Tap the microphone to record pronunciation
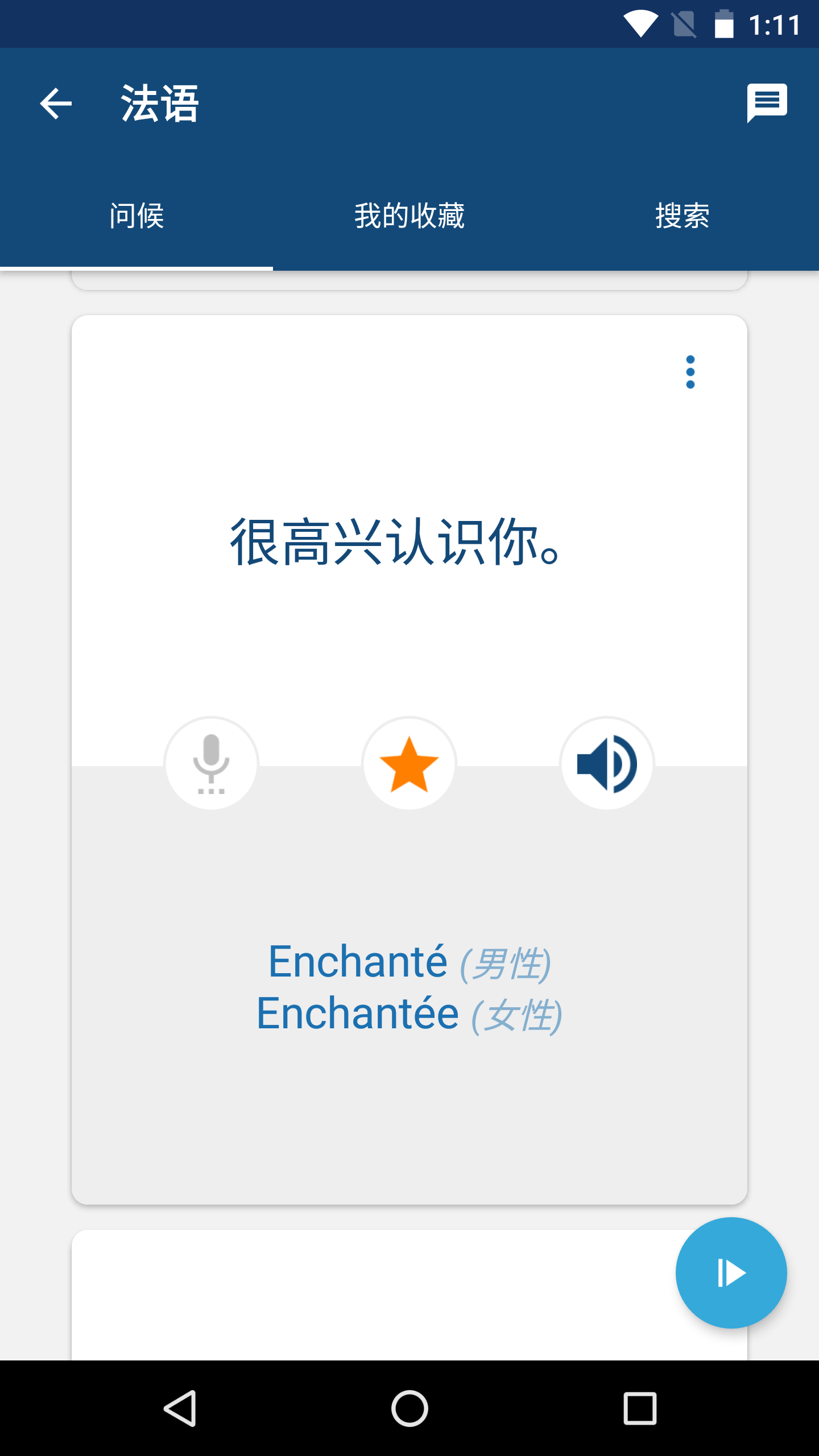819x1456 pixels. [x=211, y=763]
